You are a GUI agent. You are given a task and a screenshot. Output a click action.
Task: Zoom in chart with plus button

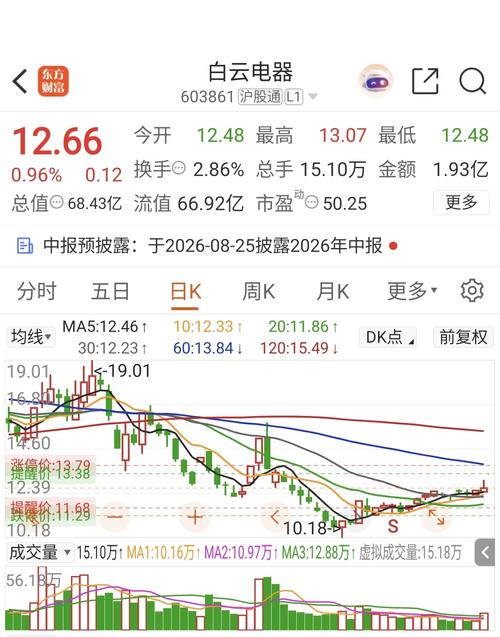pyautogui.click(x=195, y=517)
